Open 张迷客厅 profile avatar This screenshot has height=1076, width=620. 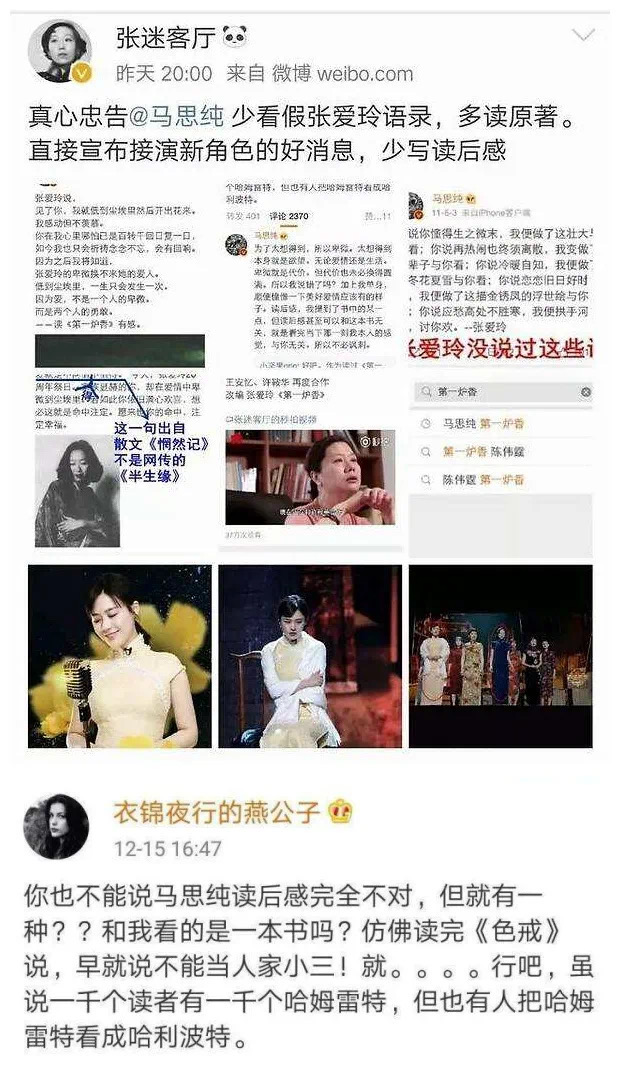(59, 50)
